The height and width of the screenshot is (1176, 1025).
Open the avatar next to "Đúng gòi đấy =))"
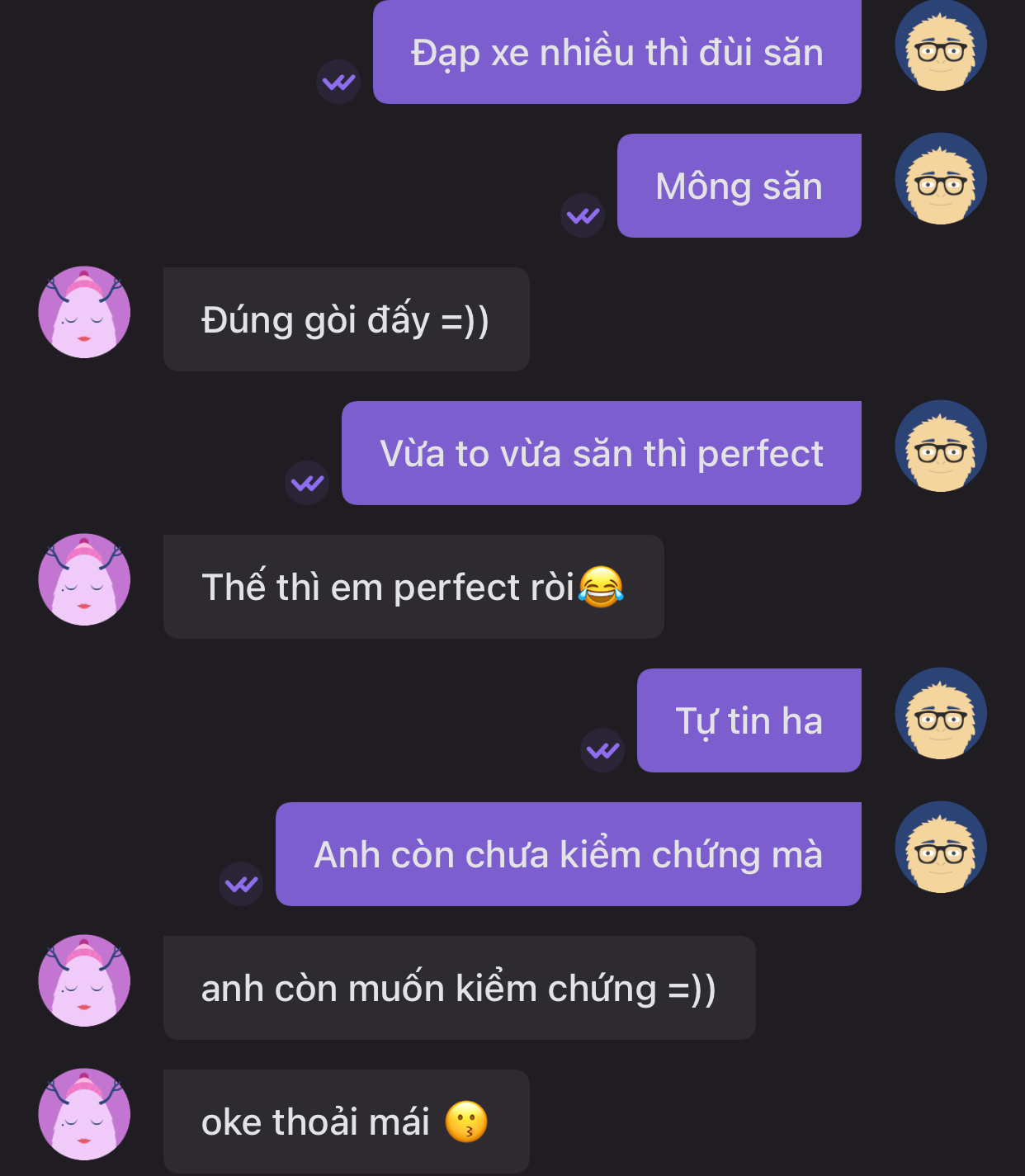(84, 312)
